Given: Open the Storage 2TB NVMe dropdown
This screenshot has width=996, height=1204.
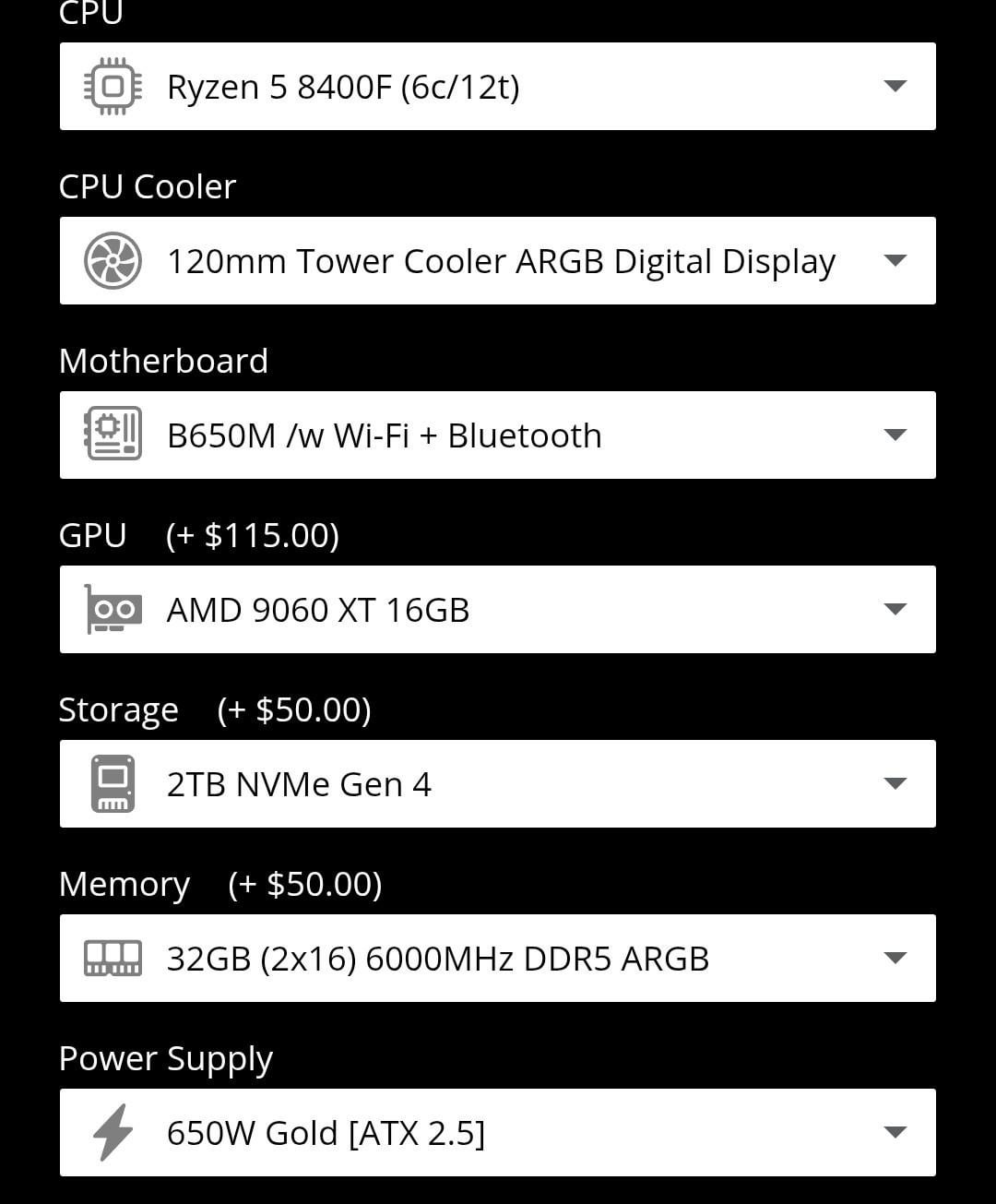Looking at the screenshot, I should click(498, 784).
